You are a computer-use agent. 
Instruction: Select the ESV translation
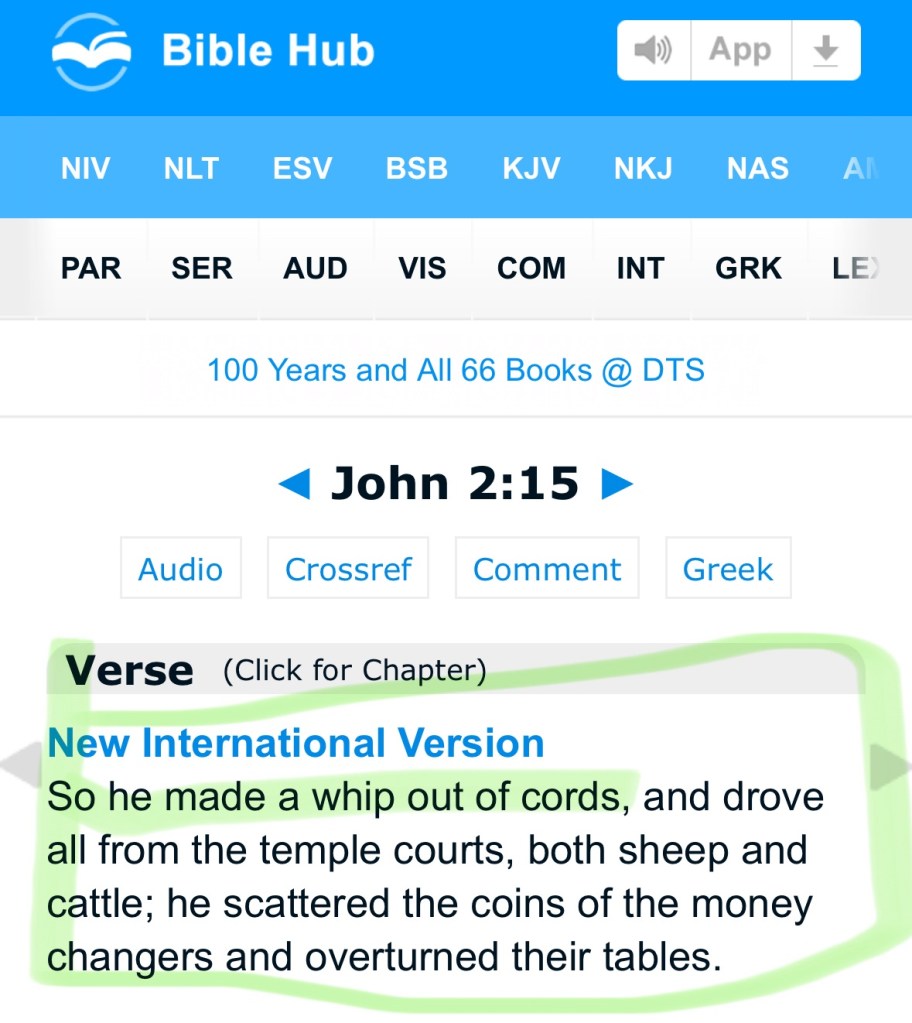[302, 168]
